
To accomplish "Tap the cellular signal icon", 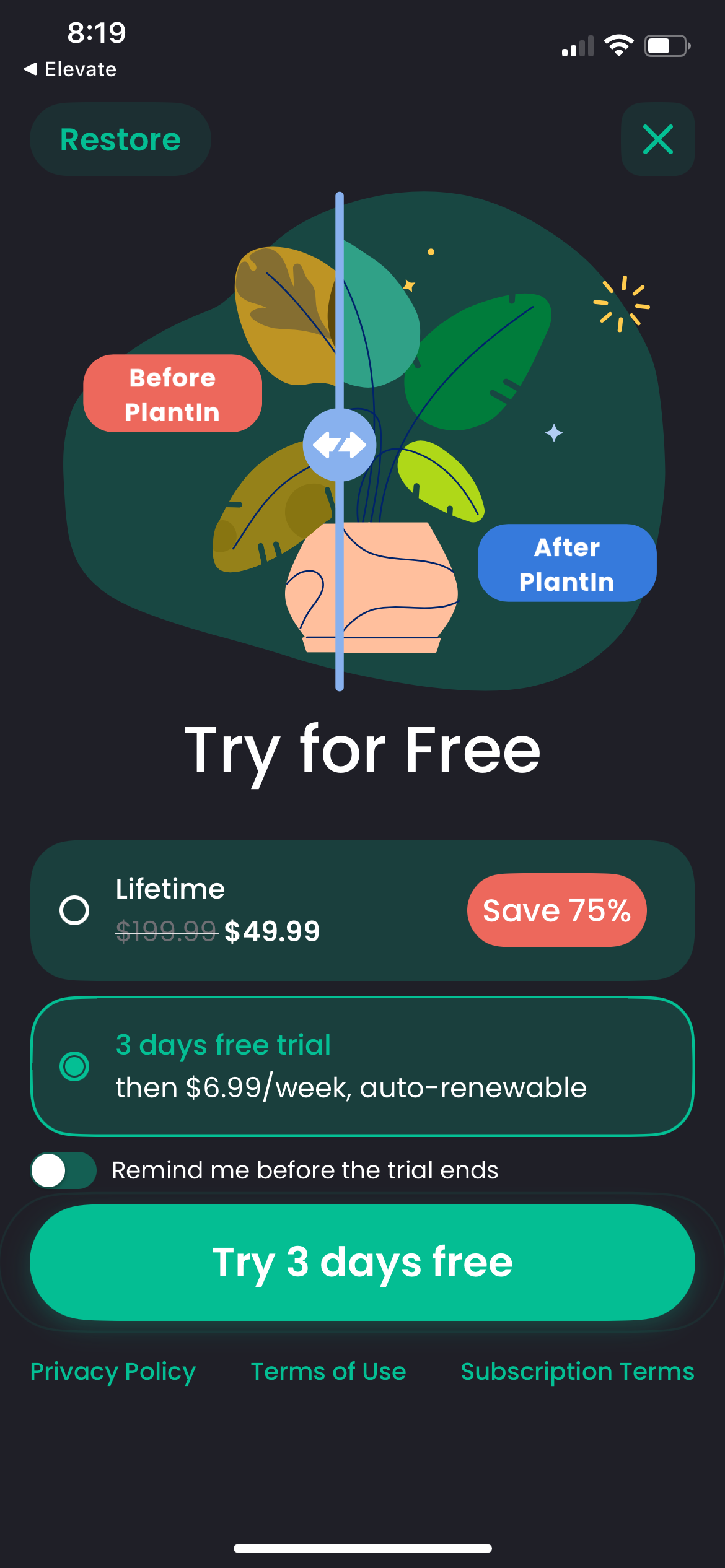I will coord(576,45).
